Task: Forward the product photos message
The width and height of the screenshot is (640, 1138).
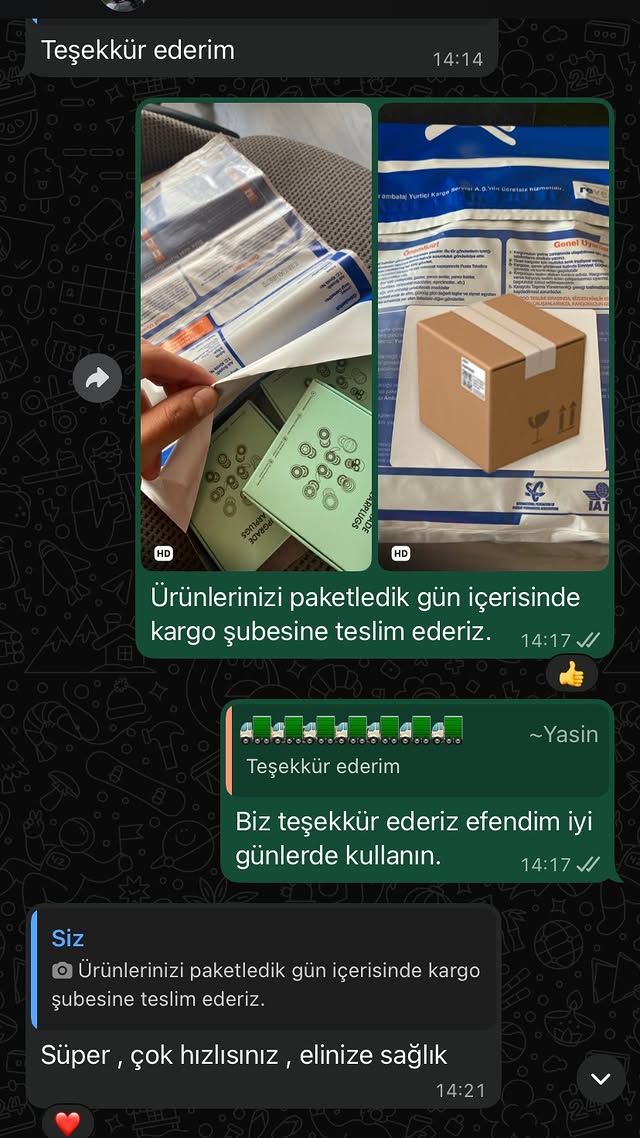Action: point(97,379)
